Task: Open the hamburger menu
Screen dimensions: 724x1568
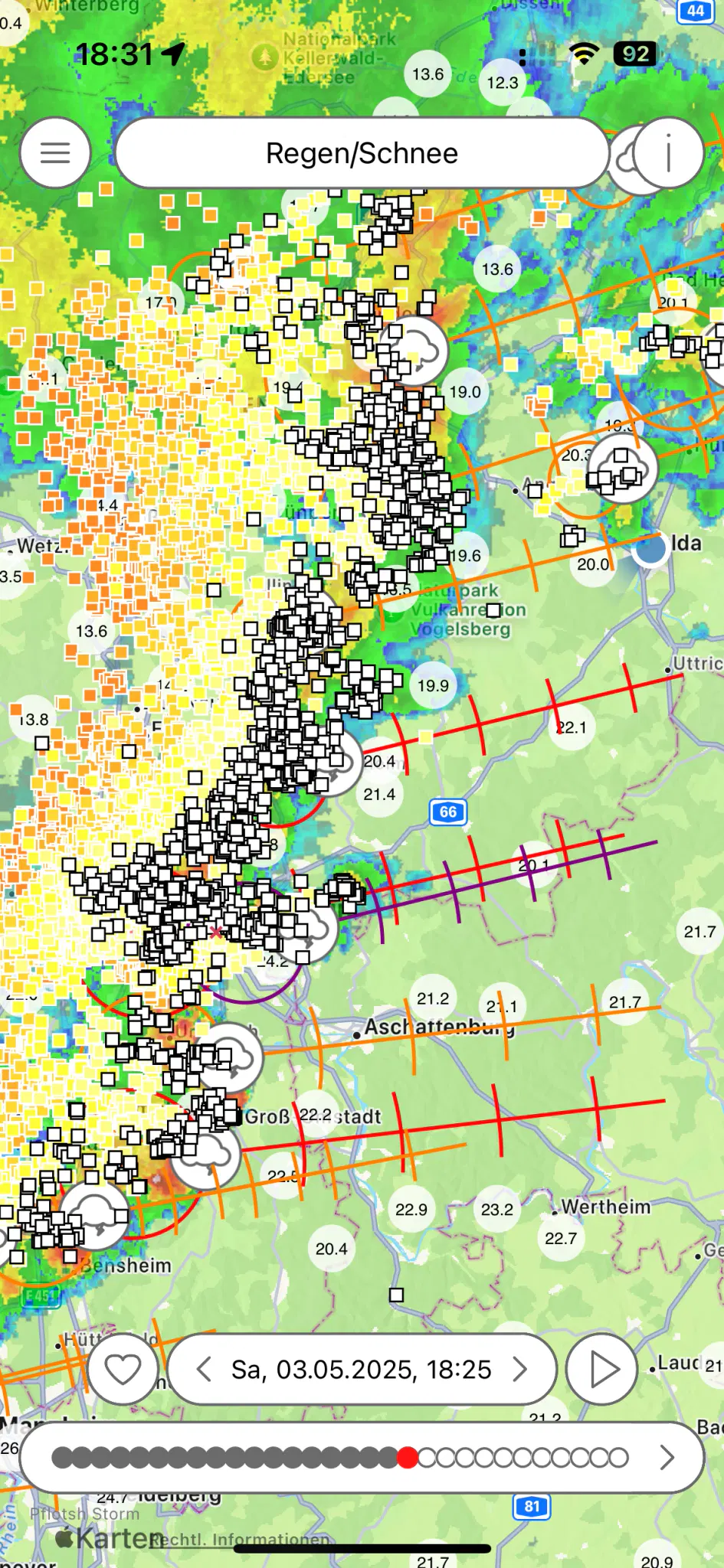Action: pyautogui.click(x=55, y=152)
